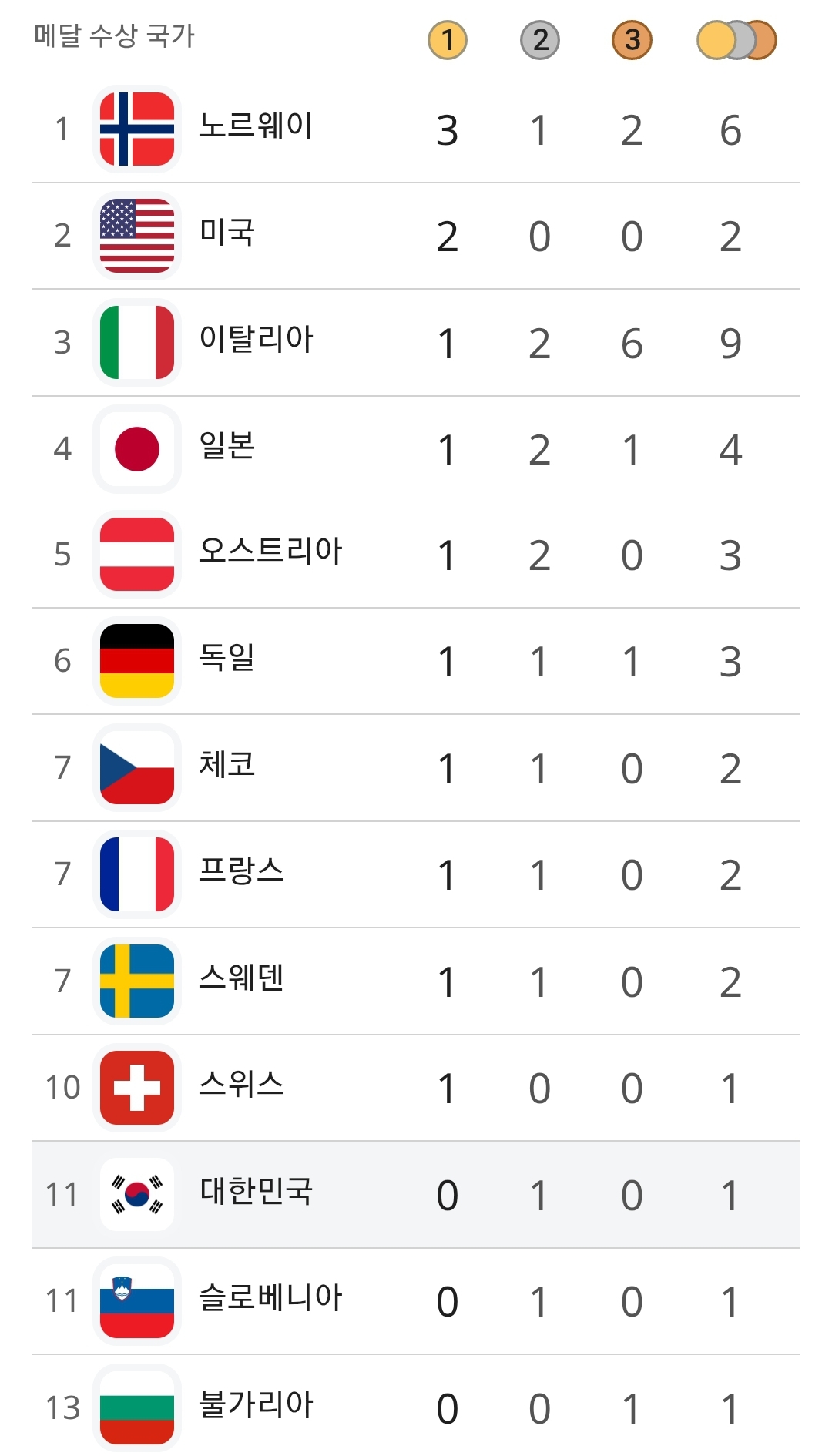Select the 이탈리아 row
This screenshot has height=1456, width=832.
[x=416, y=343]
